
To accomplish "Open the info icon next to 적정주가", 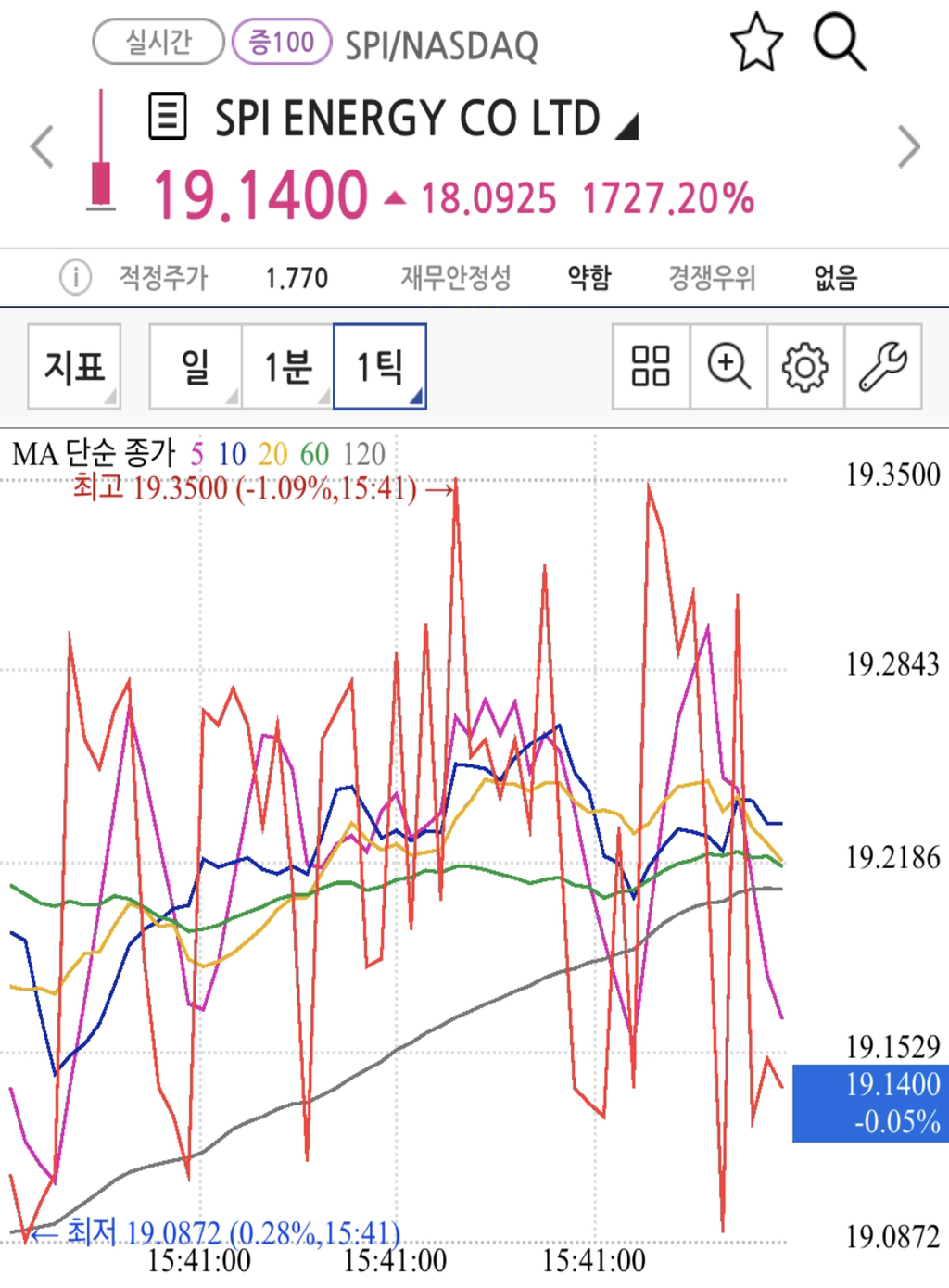I will pyautogui.click(x=74, y=276).
